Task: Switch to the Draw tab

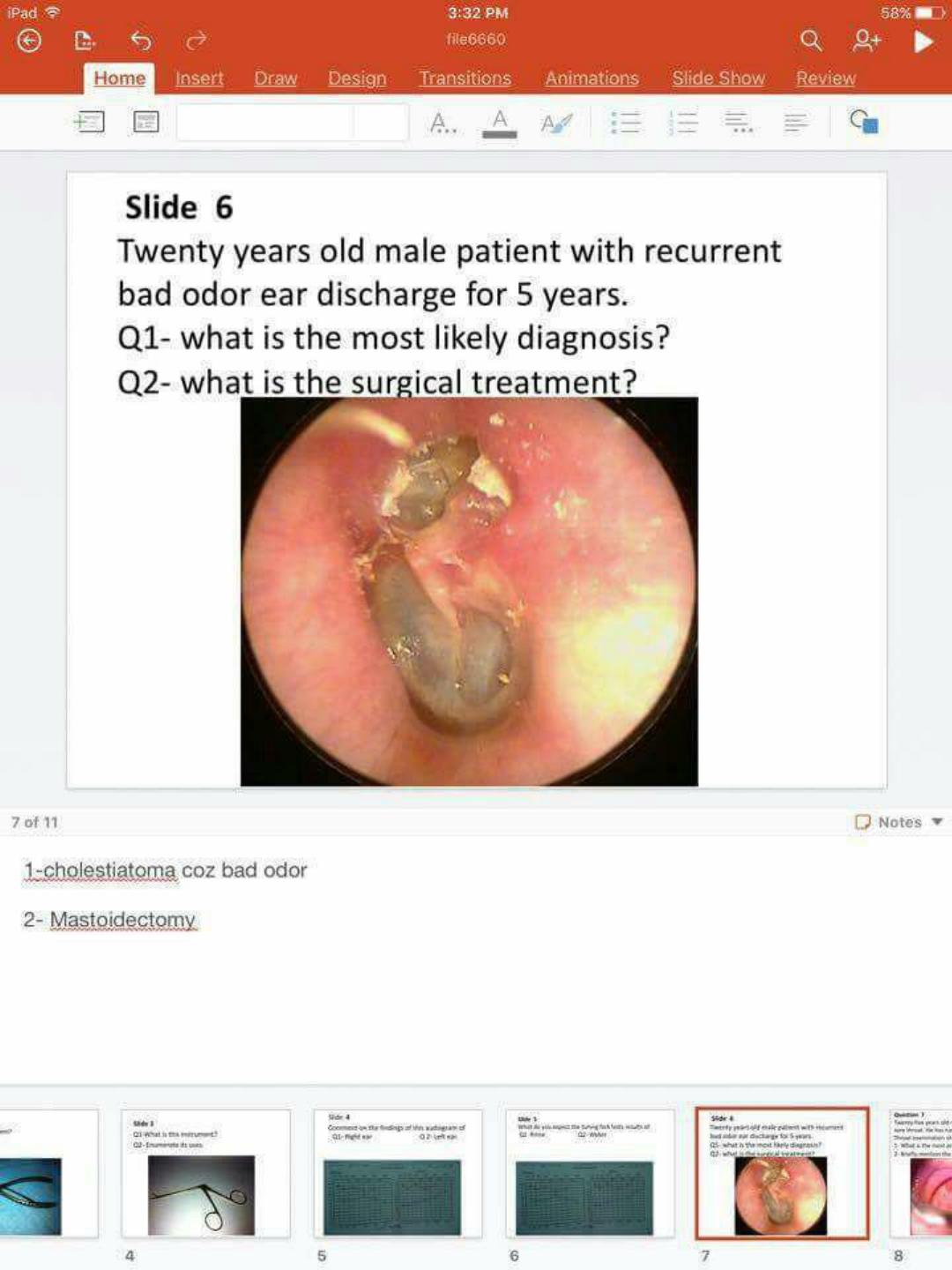Action: [x=275, y=78]
